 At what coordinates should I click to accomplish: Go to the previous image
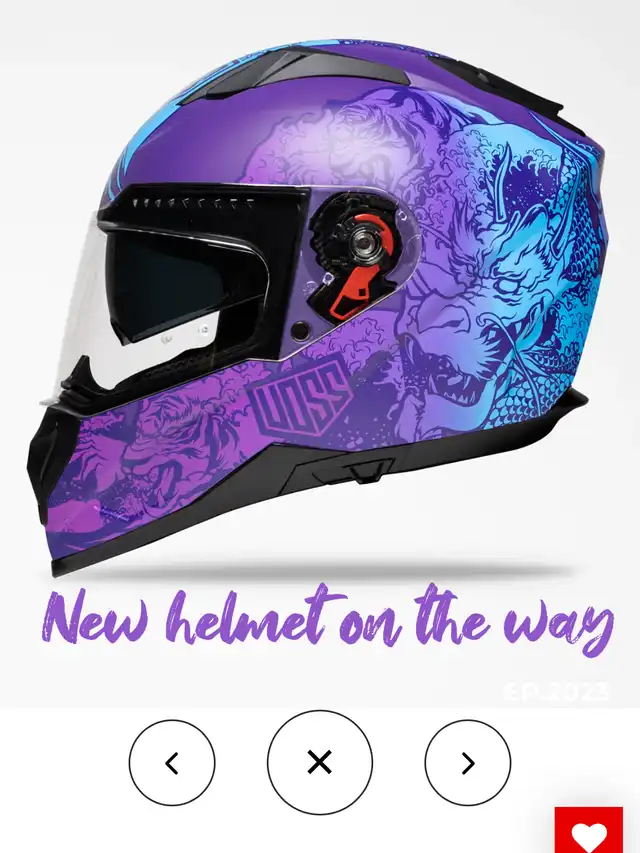172,763
